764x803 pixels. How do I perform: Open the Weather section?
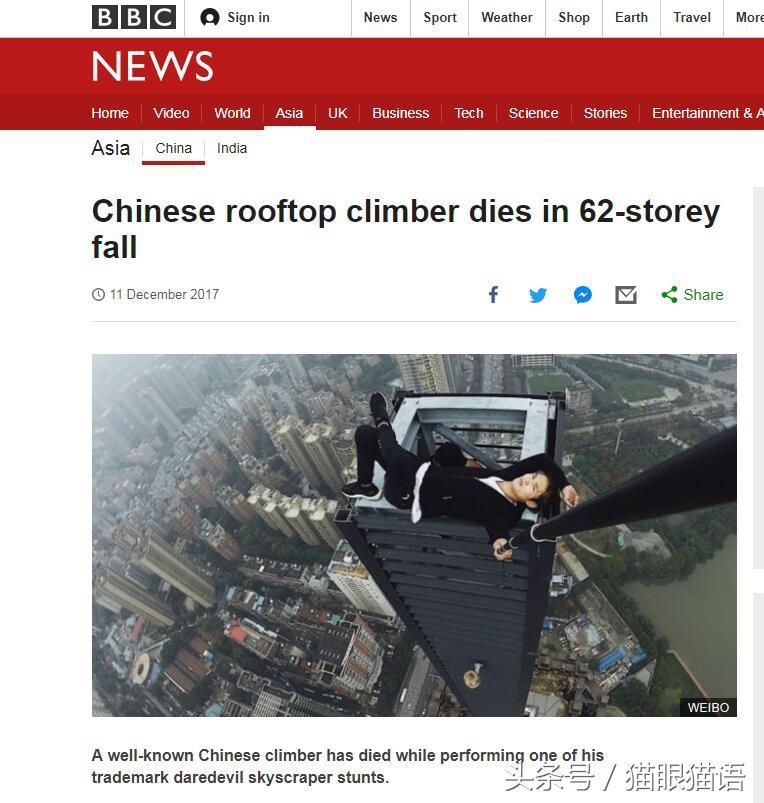click(x=507, y=17)
